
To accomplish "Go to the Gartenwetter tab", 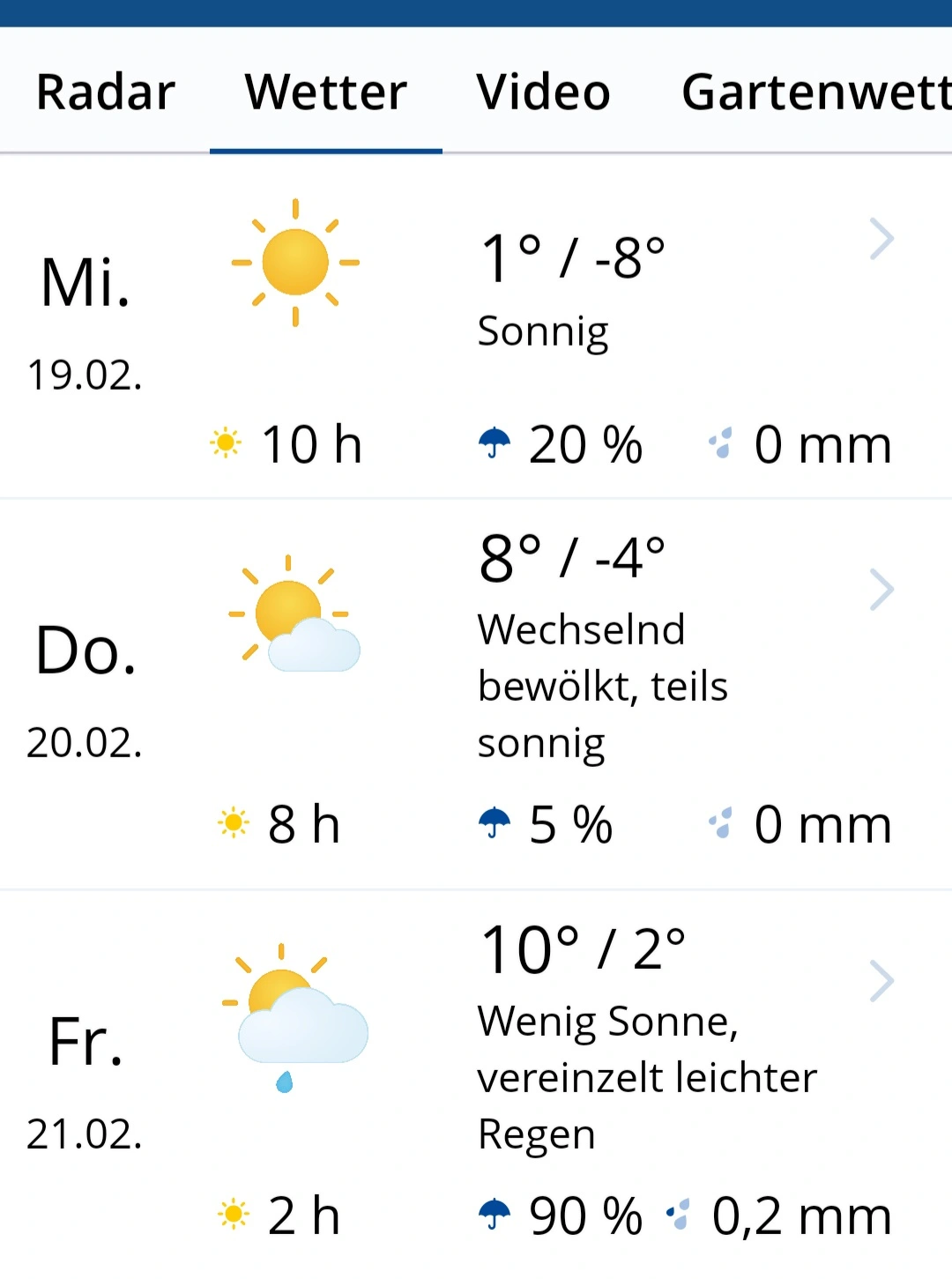I will [815, 92].
